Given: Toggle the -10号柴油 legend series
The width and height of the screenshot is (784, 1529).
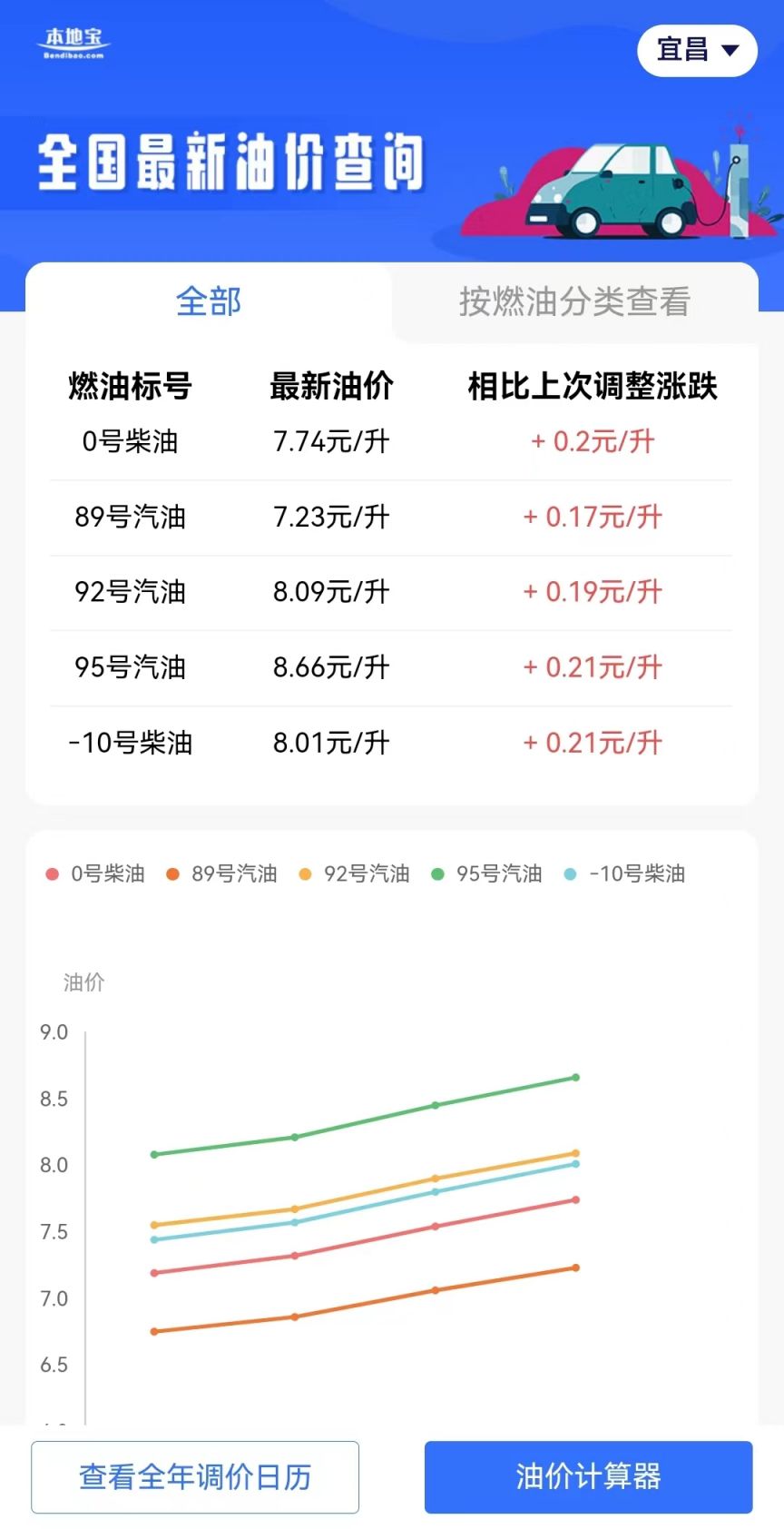Looking at the screenshot, I should 624,873.
